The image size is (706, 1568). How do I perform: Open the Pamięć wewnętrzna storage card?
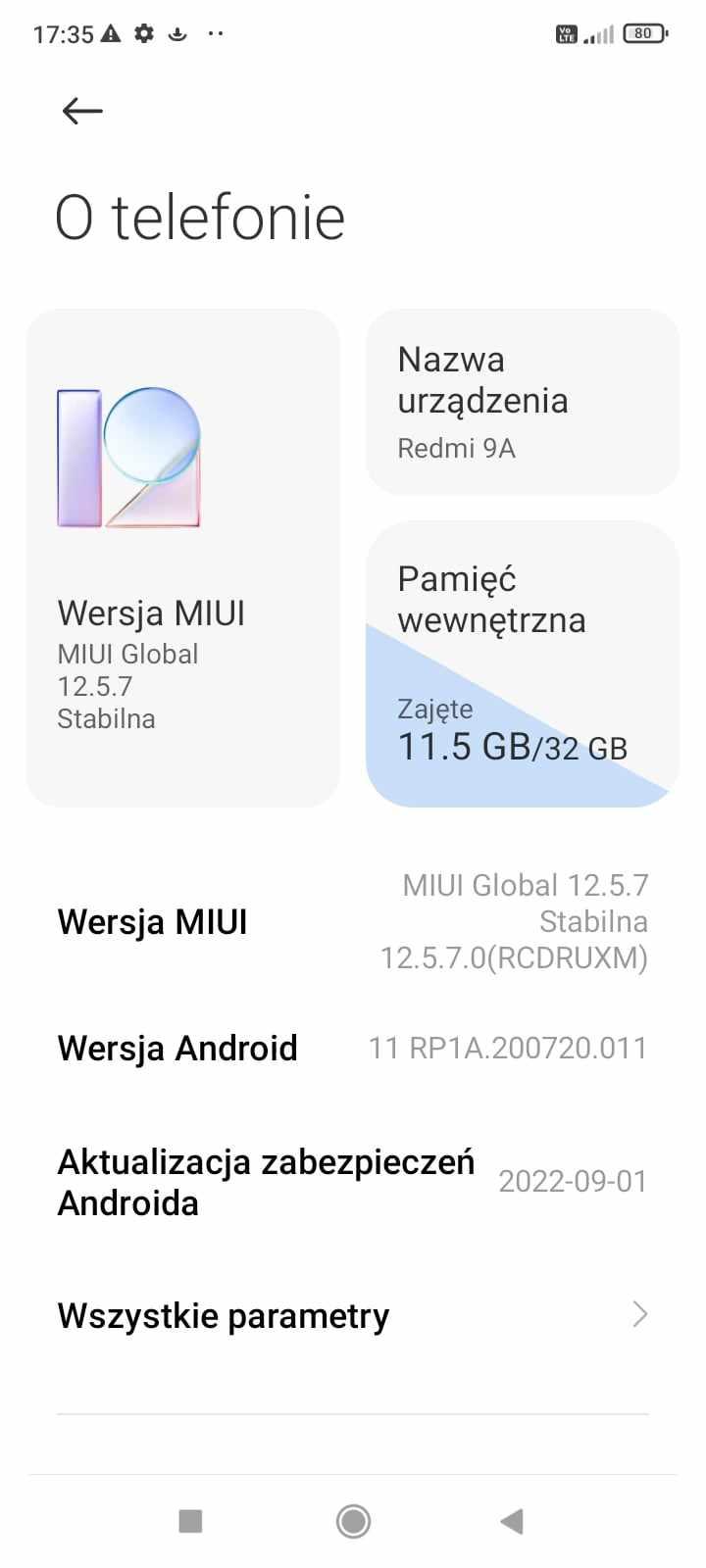coord(522,664)
